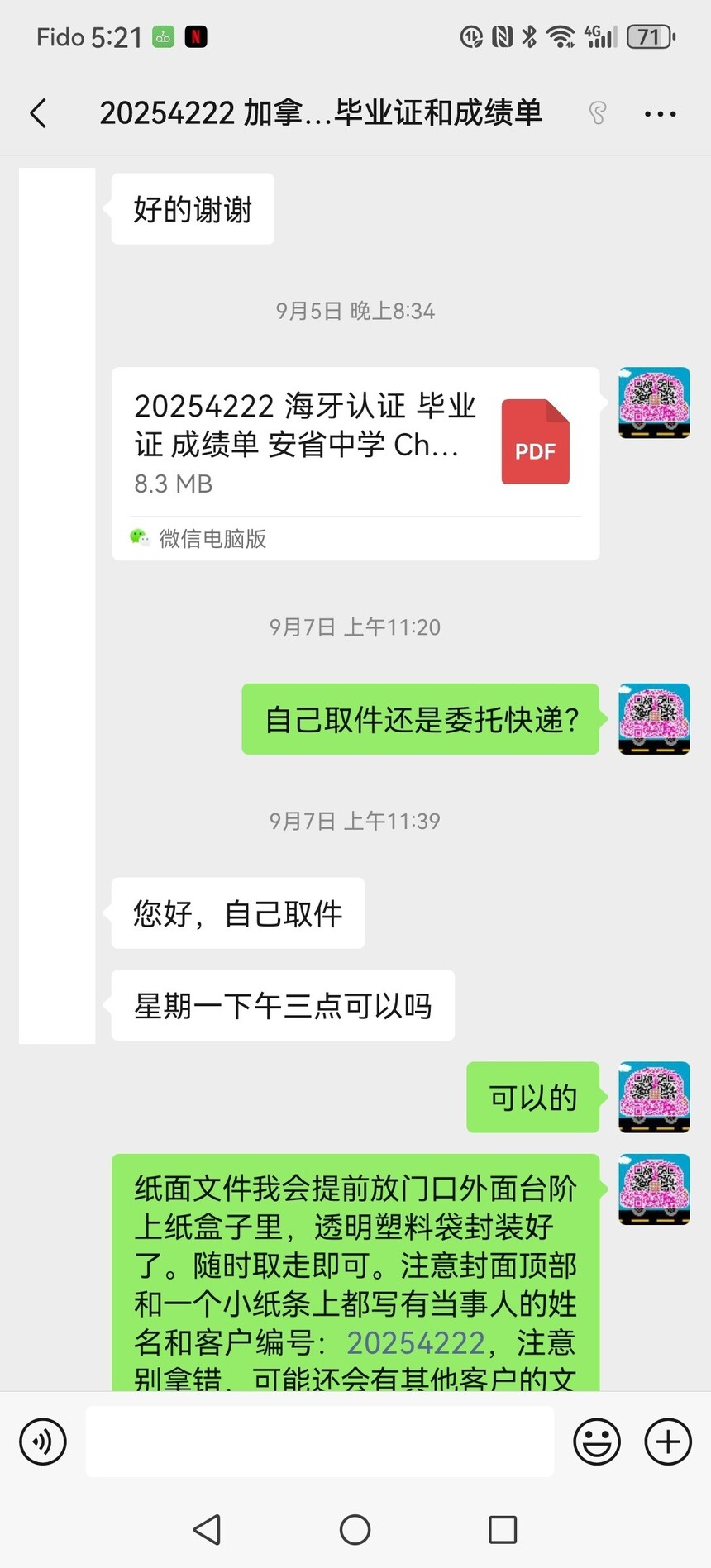View sender avatar beside 自己取件还是委托快递
711x1568 pixels.
(654, 718)
